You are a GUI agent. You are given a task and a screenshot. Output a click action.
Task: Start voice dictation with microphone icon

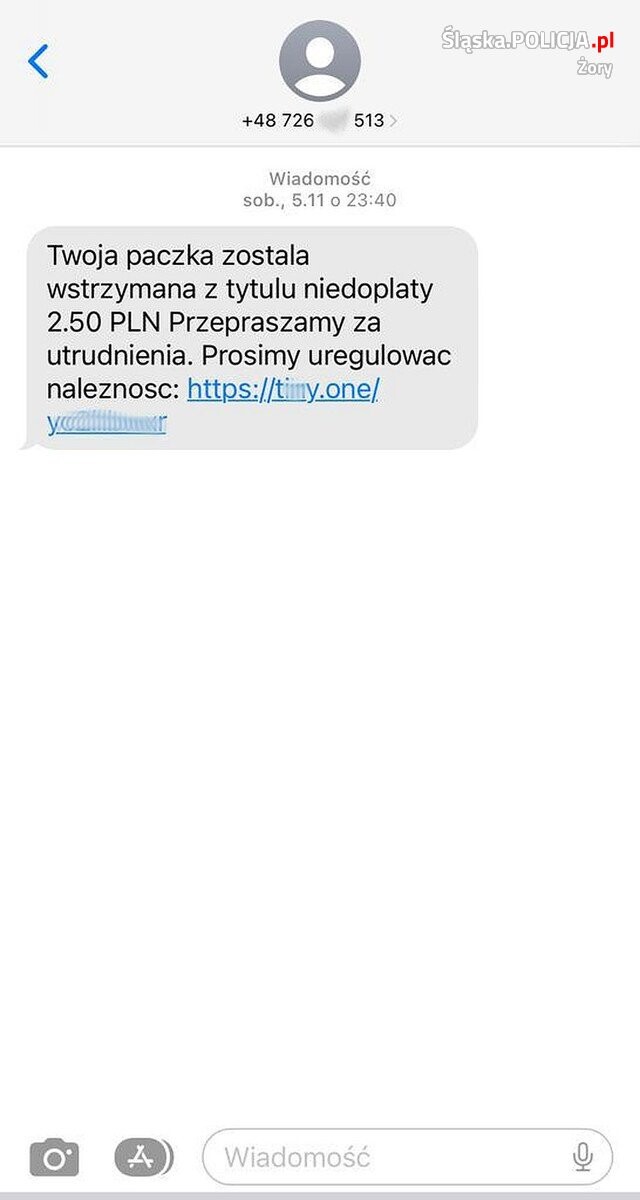583,1158
